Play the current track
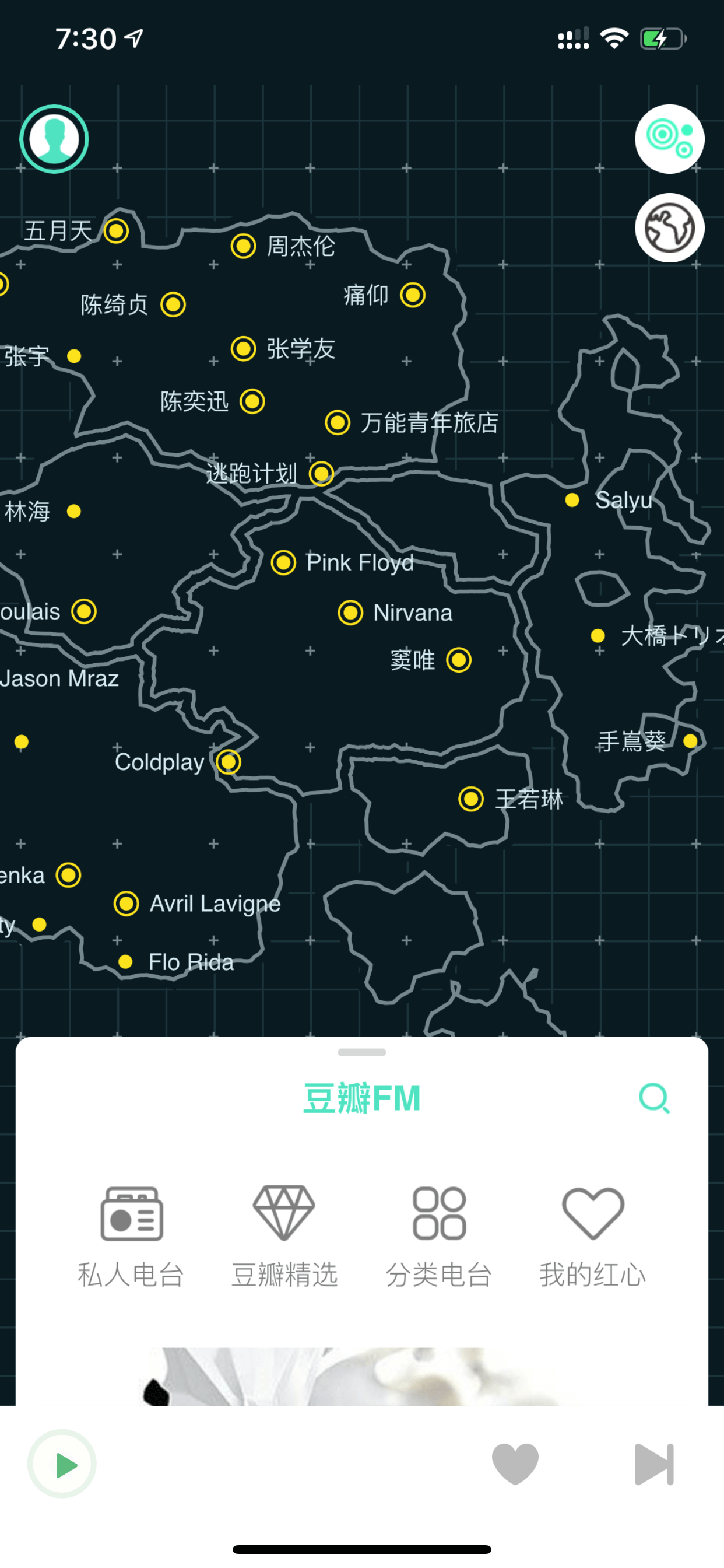Image resolution: width=724 pixels, height=1568 pixels. click(62, 1464)
